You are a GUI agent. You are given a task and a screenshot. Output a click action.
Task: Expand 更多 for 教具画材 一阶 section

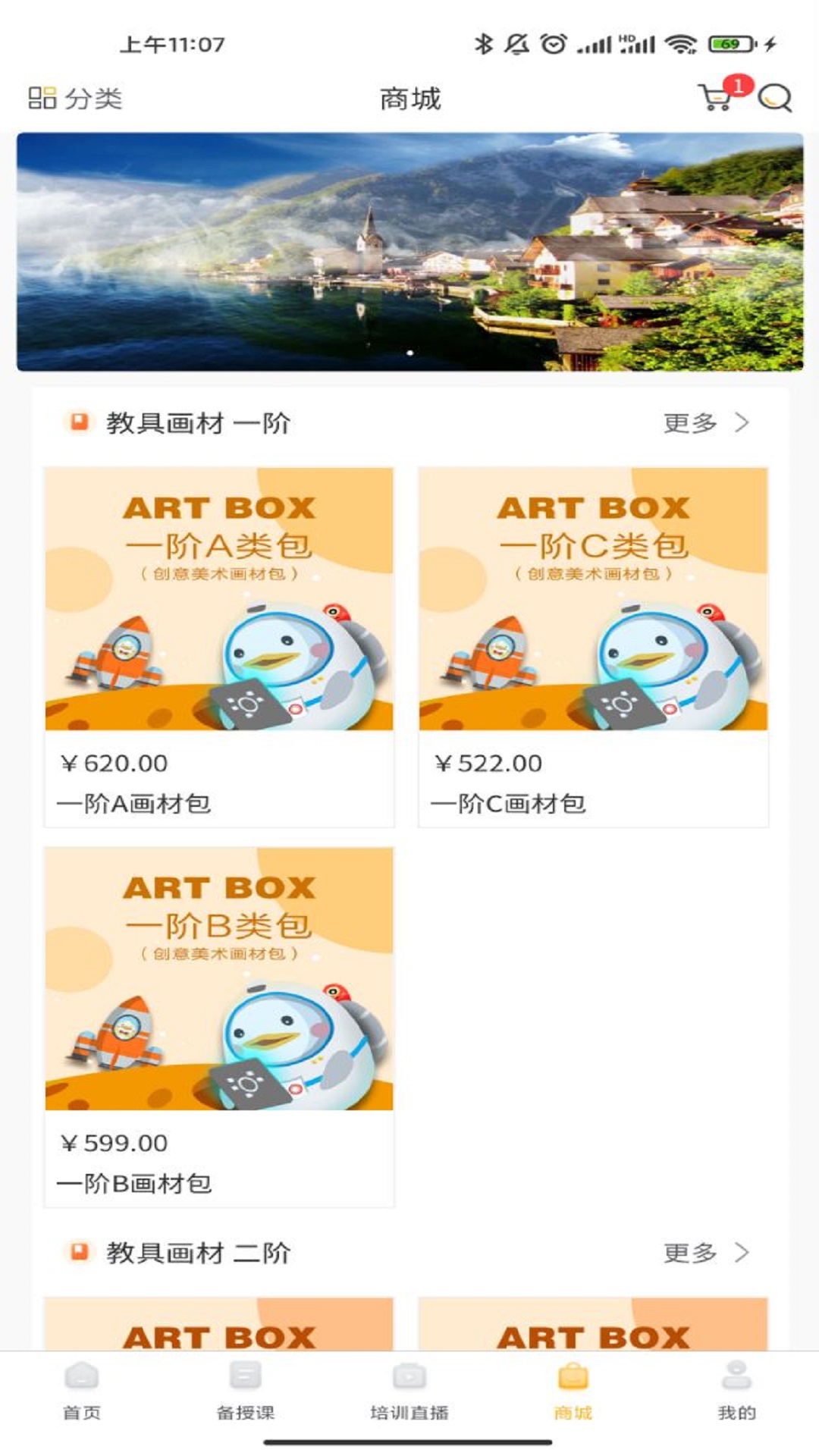click(691, 425)
